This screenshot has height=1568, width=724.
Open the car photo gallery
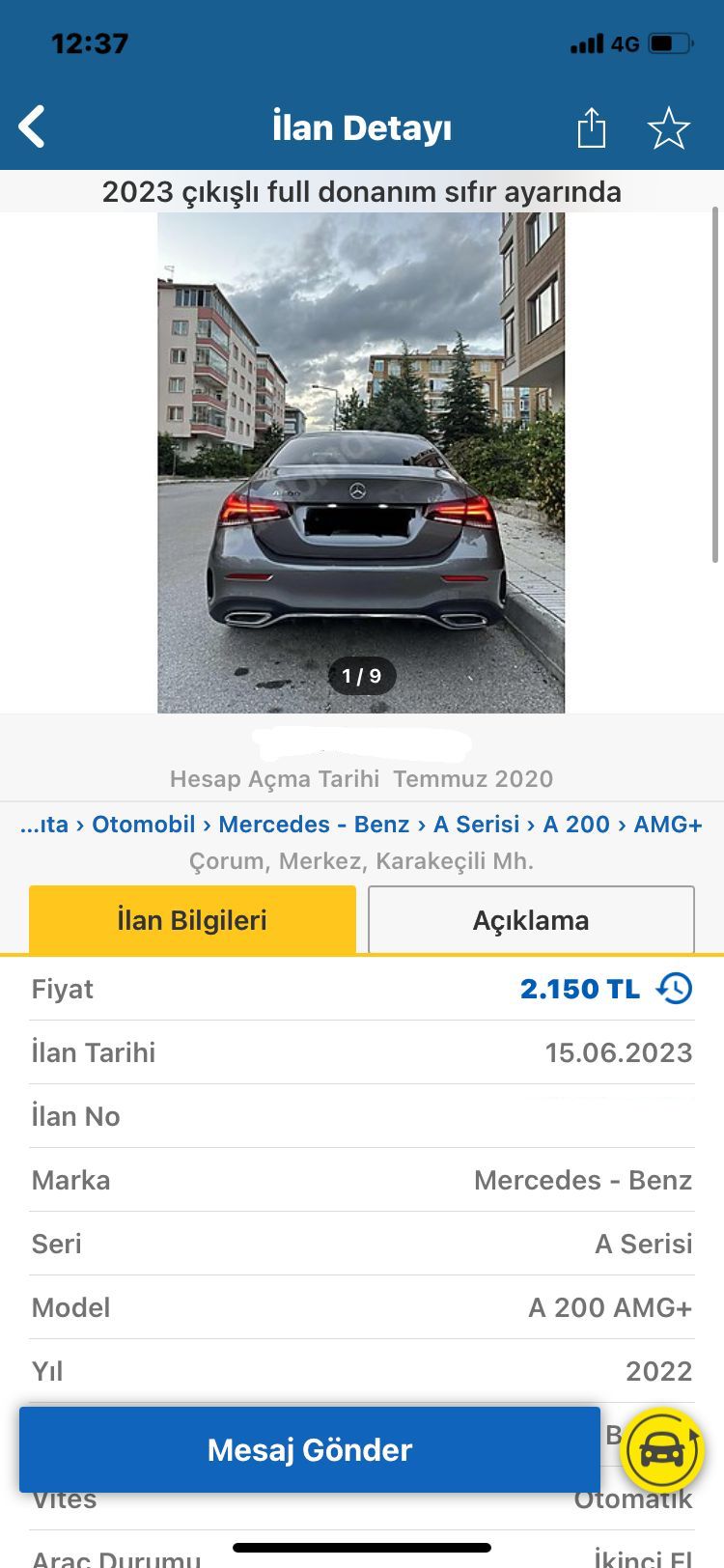click(361, 462)
